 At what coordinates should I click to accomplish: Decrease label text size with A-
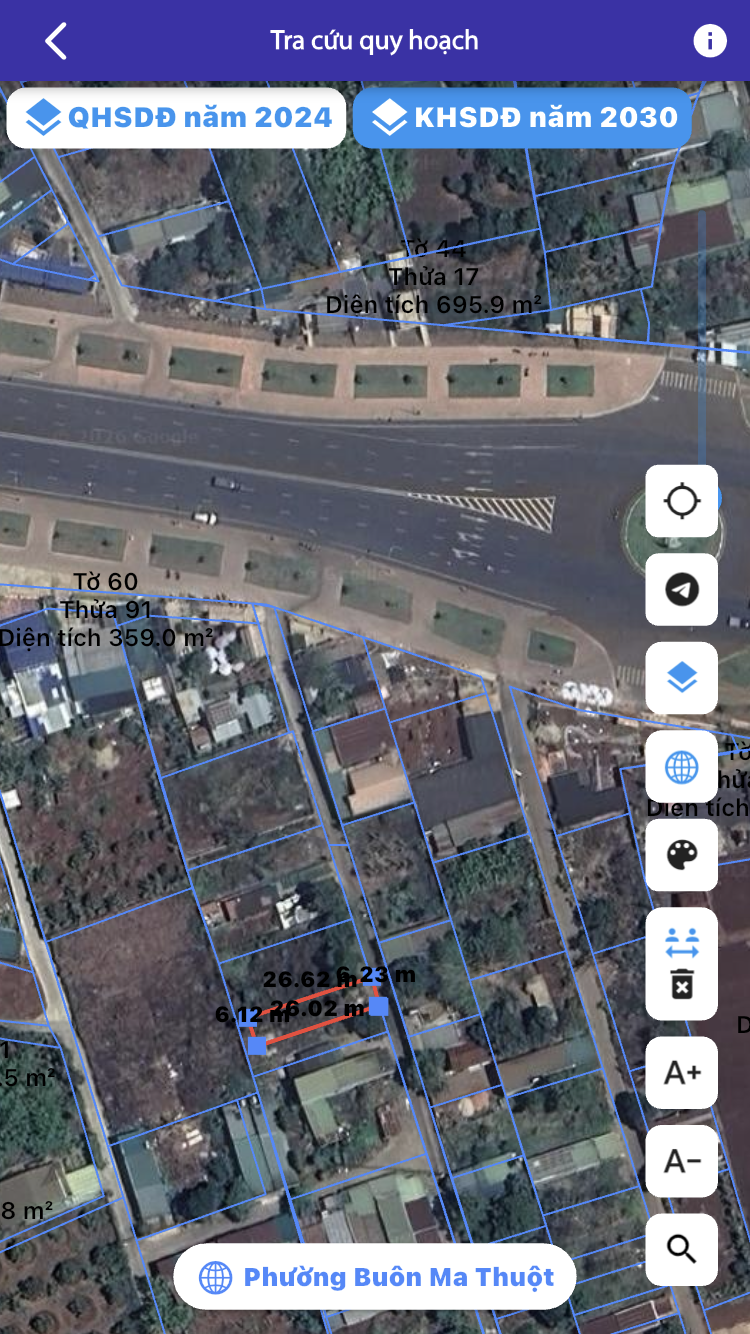pos(682,1161)
